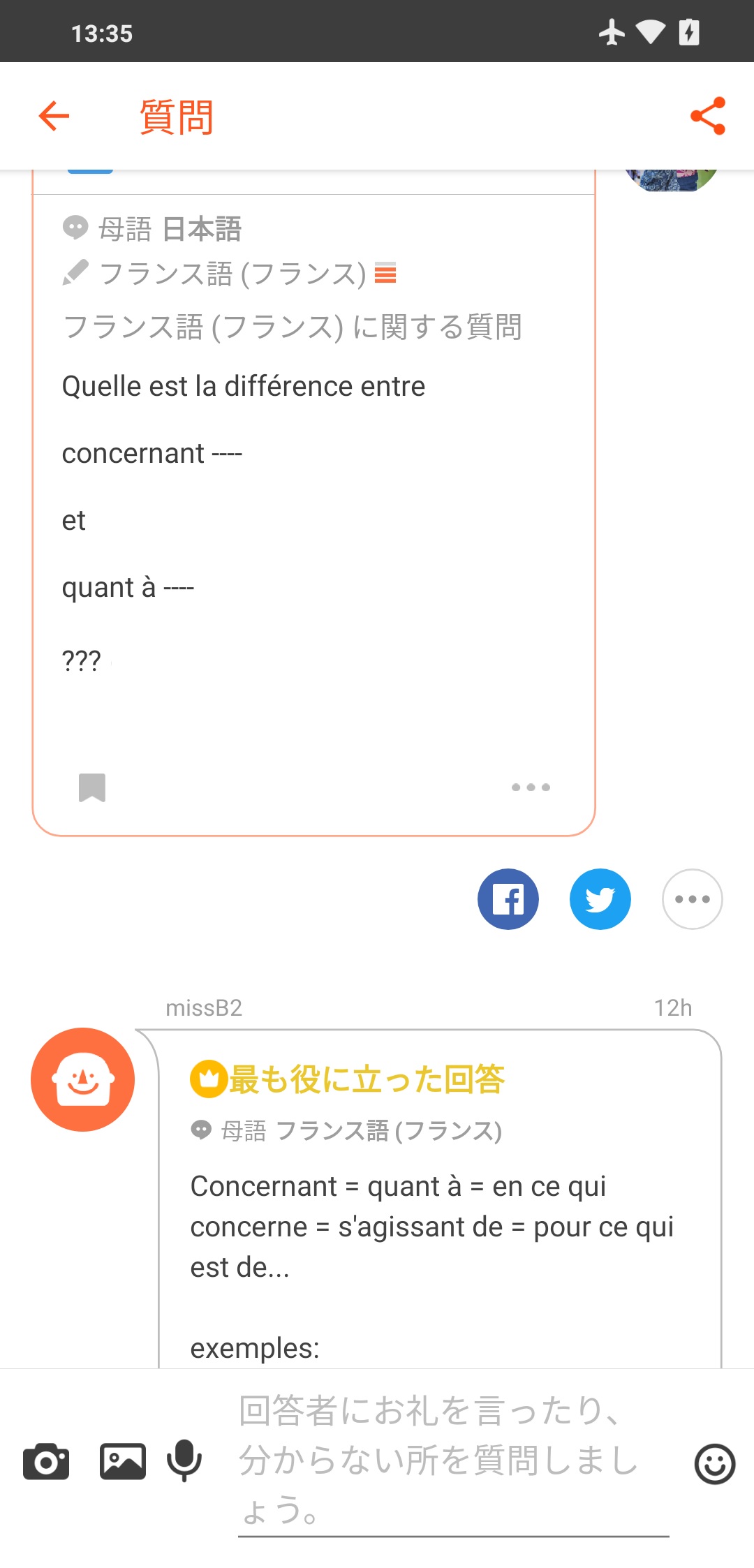754x1568 pixels.
Task: Bookmark this question
Action: (92, 787)
